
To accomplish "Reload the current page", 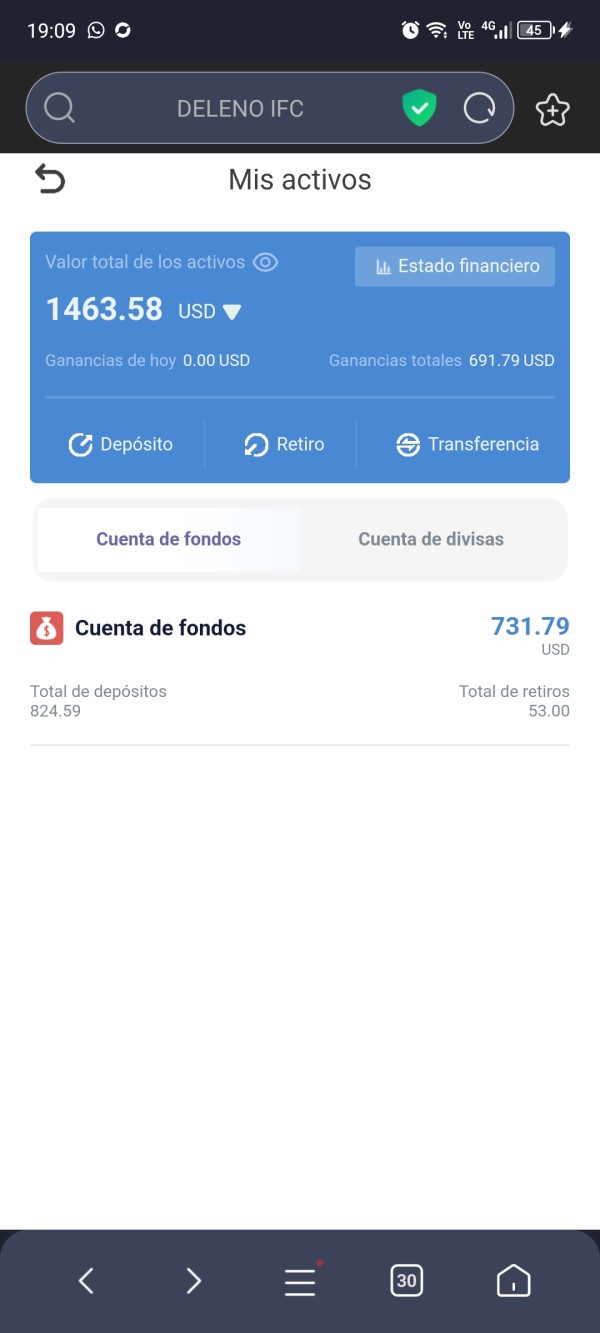I will pos(480,108).
